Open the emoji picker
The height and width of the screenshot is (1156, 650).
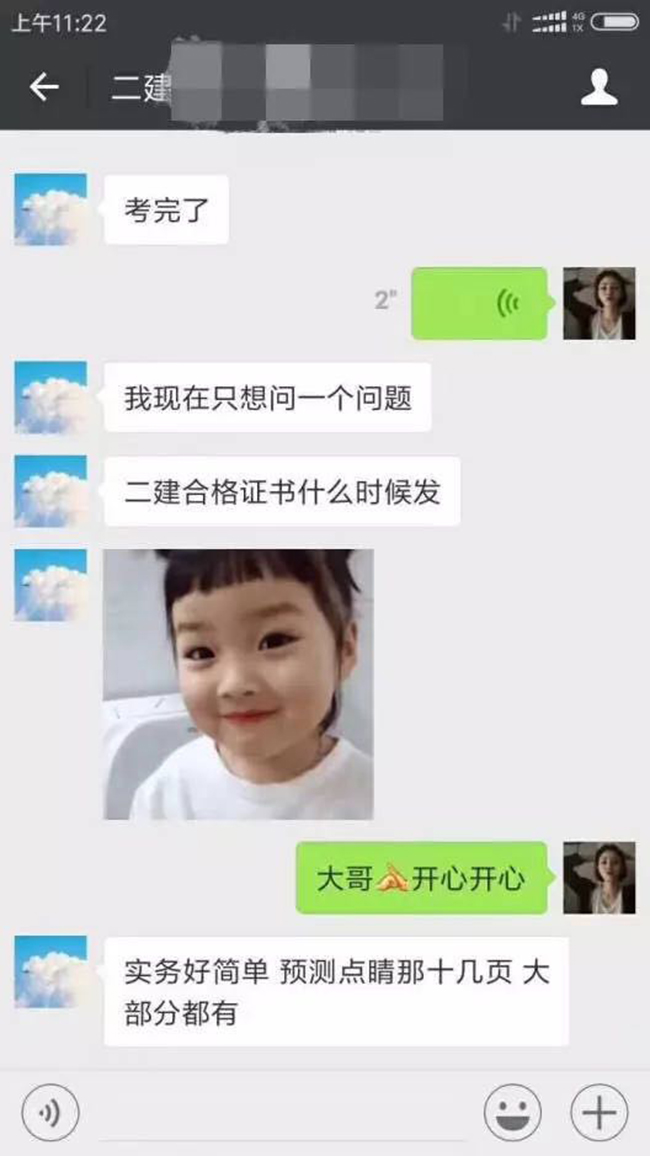(513, 1111)
